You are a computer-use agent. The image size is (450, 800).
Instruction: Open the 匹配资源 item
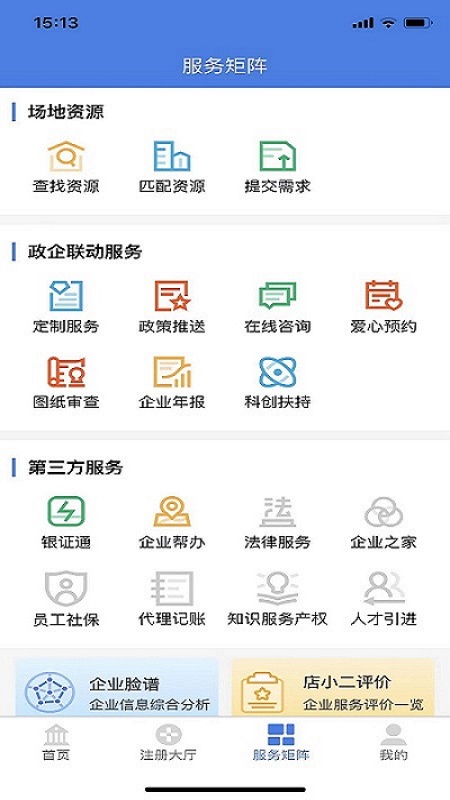pos(172,167)
